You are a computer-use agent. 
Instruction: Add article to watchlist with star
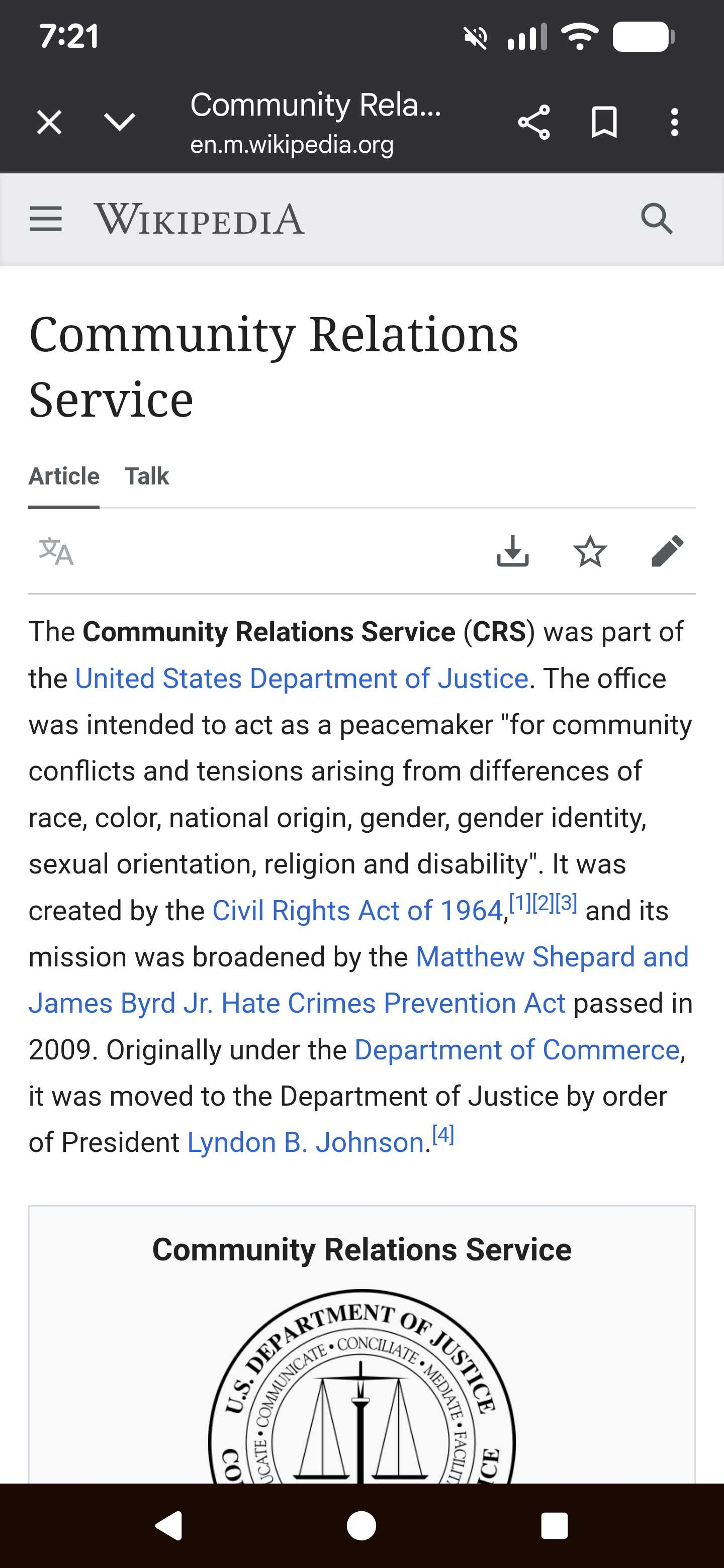(590, 551)
